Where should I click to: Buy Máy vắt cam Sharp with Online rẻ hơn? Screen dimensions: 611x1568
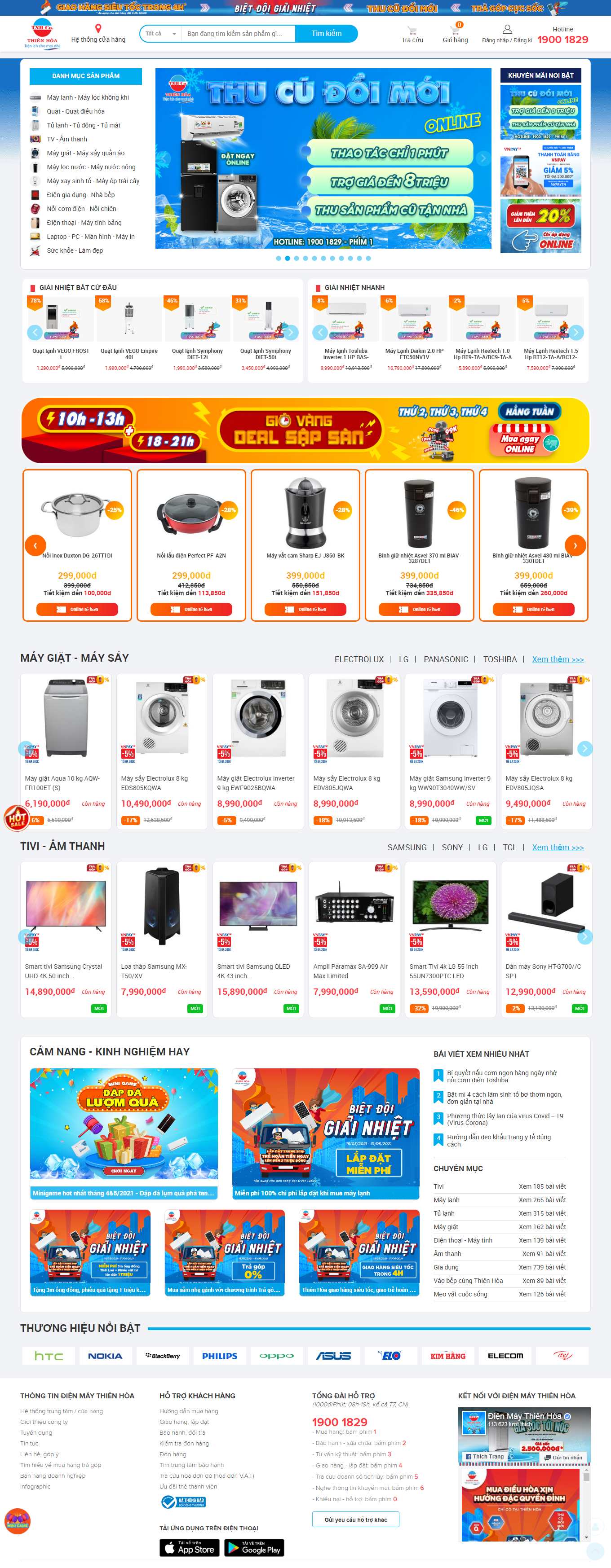tap(305, 609)
